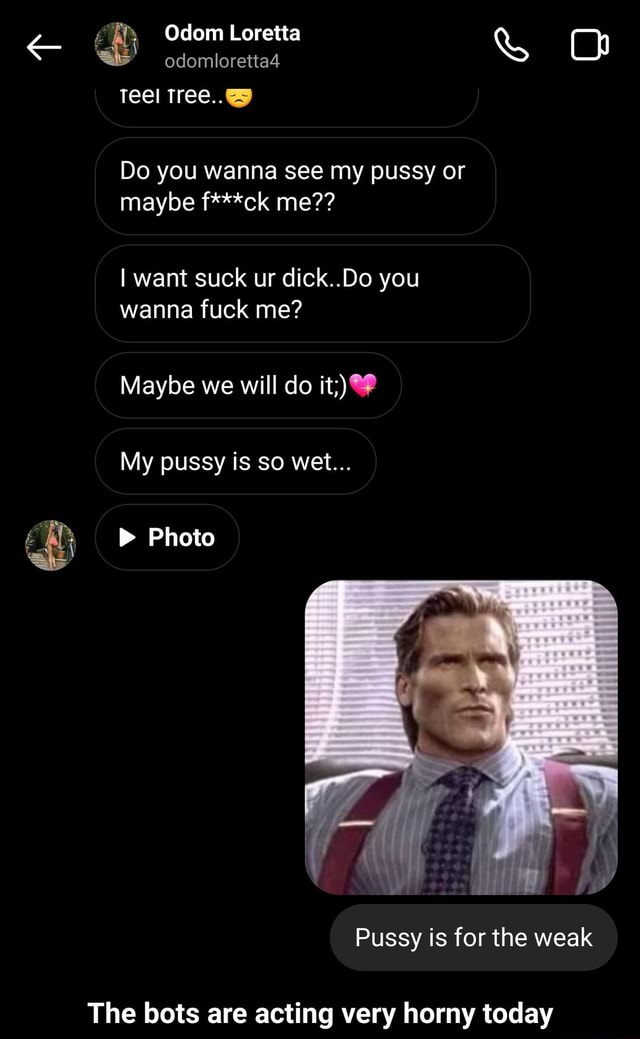Open the sent image of the suited man

[461, 737]
